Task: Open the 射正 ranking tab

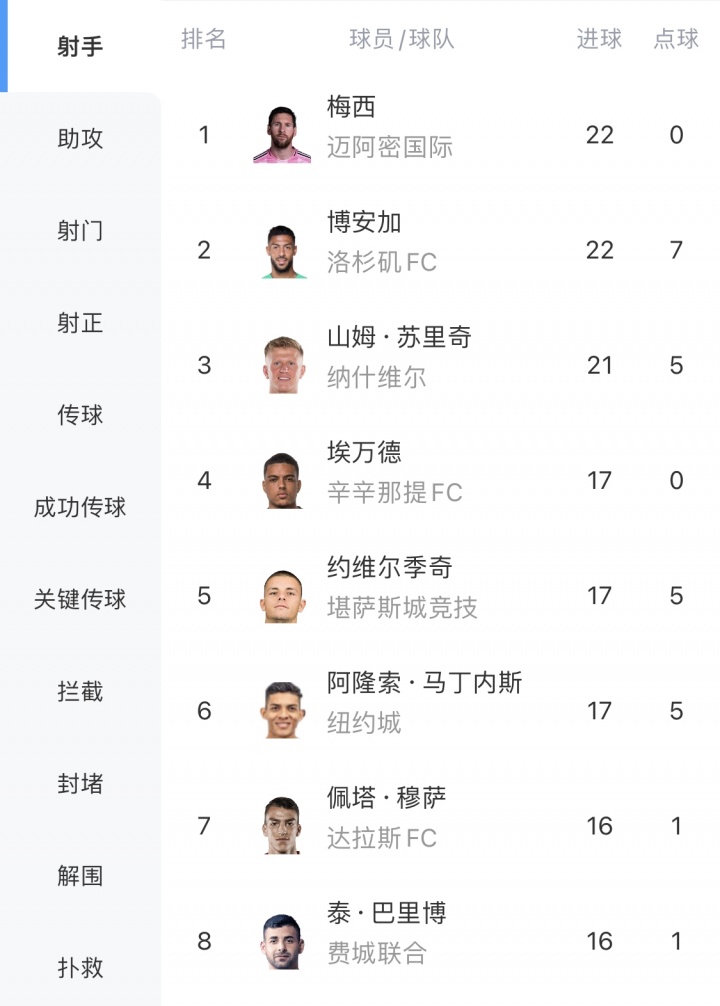Action: coord(80,323)
